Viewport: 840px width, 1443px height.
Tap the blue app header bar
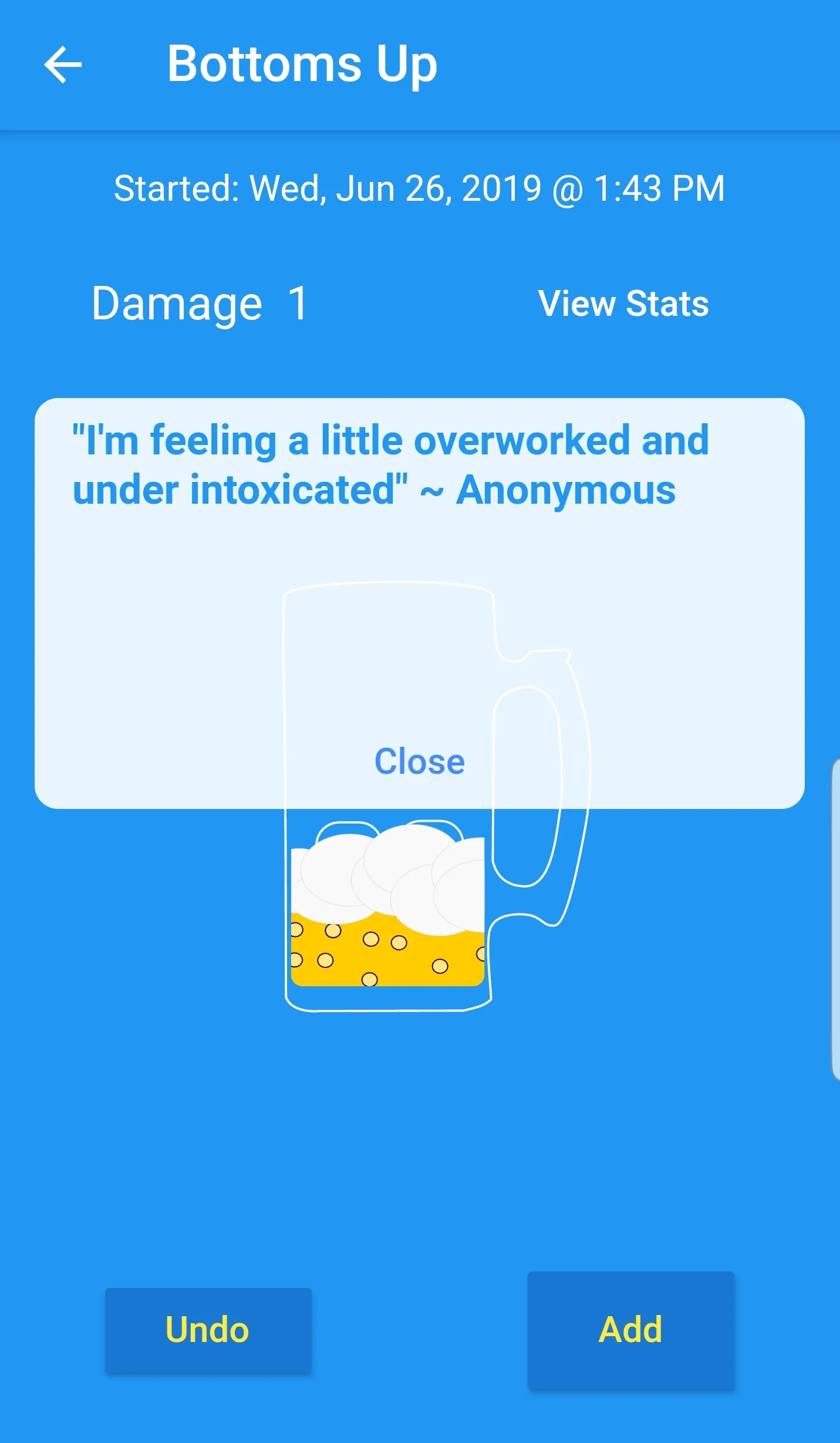click(646, 63)
